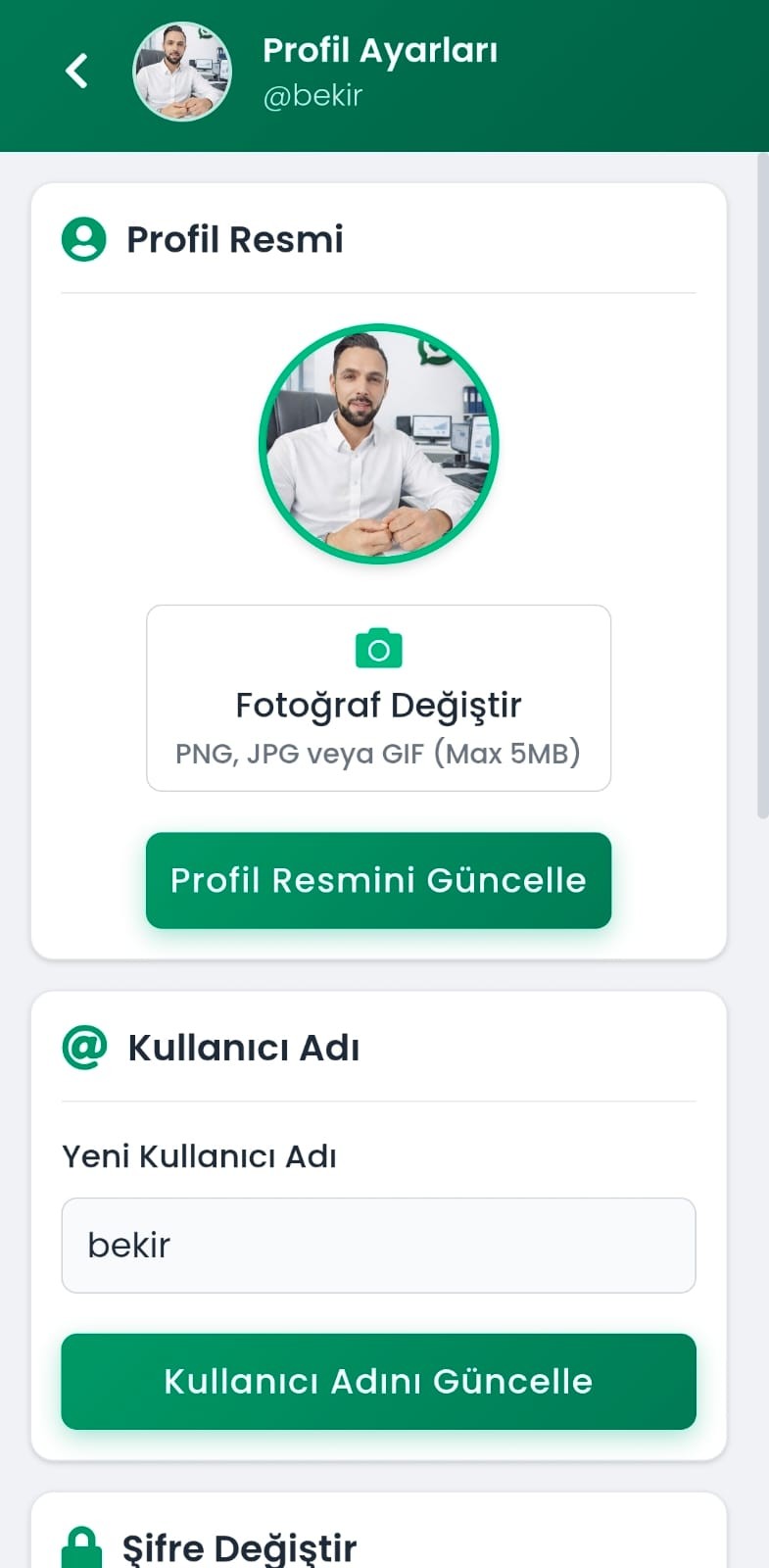Tap Kullanıcı Adını Güncelle button
769x1568 pixels.
tap(378, 1381)
